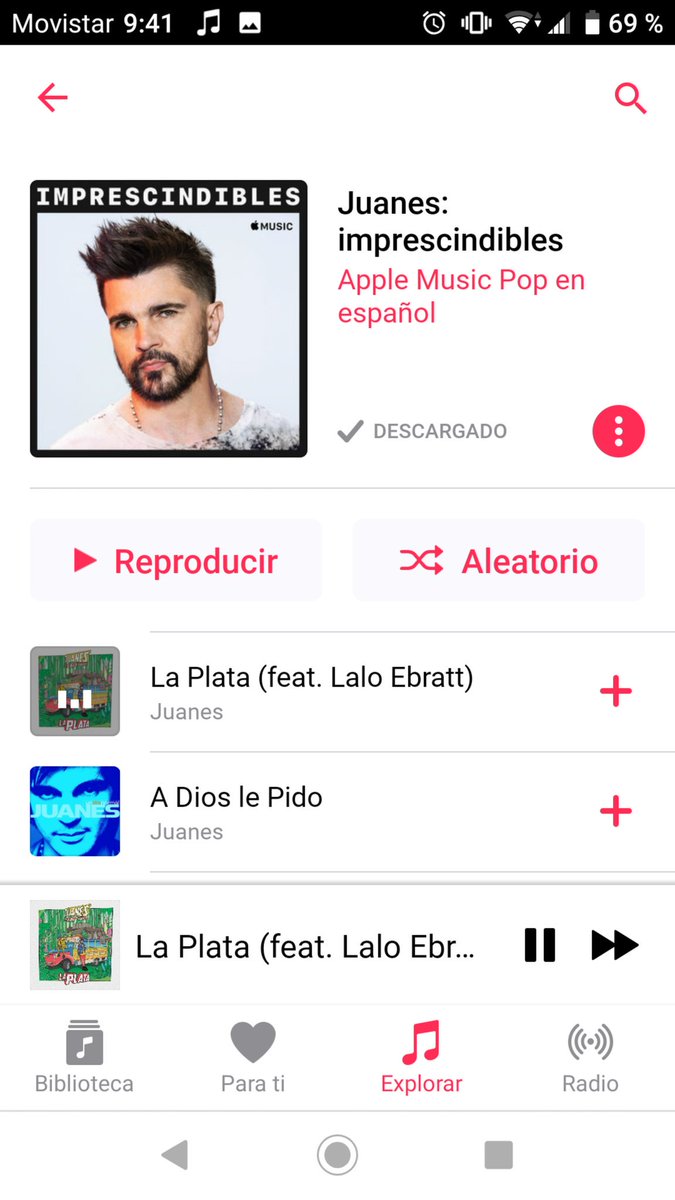The image size is (675, 1200).
Task: Add La Plata to the library
Action: tap(615, 691)
